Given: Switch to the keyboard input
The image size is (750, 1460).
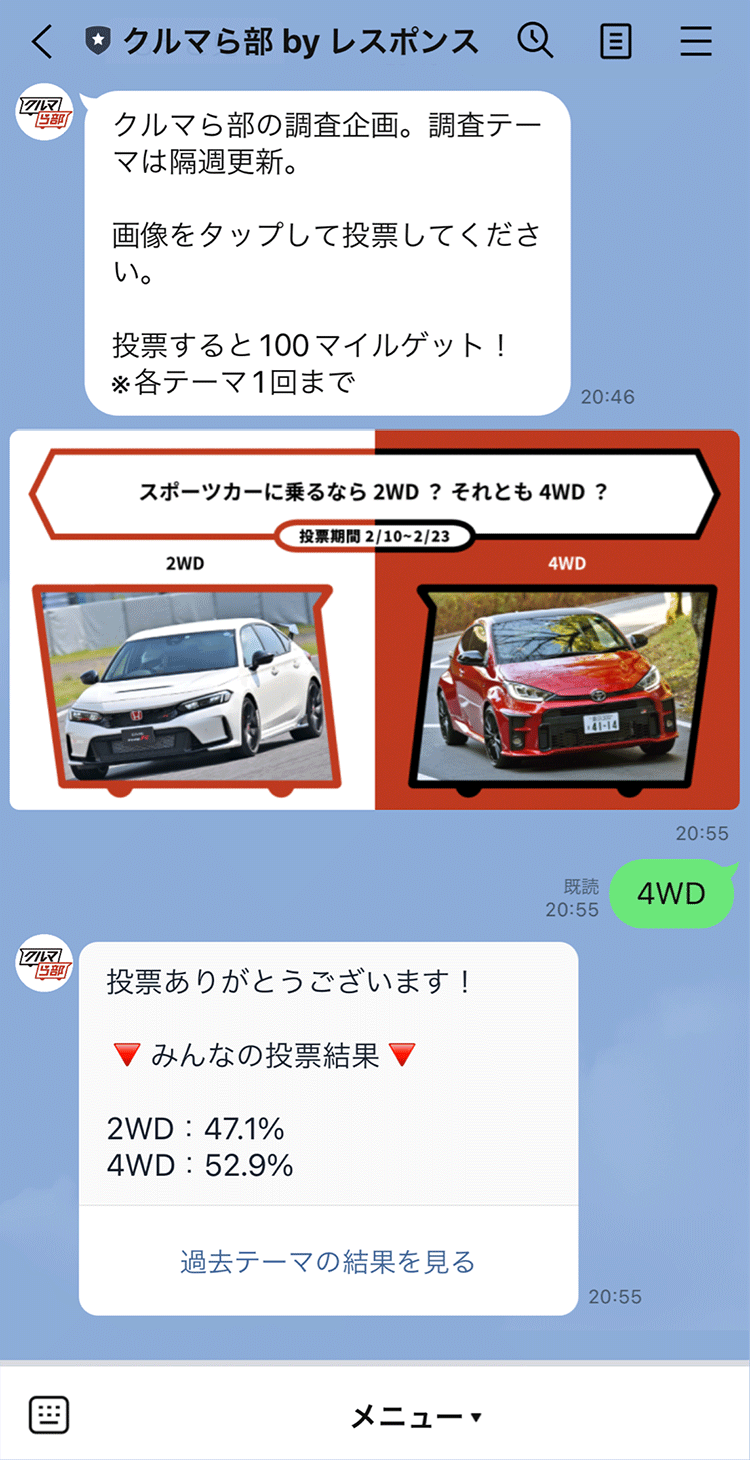Looking at the screenshot, I should click(x=49, y=1415).
